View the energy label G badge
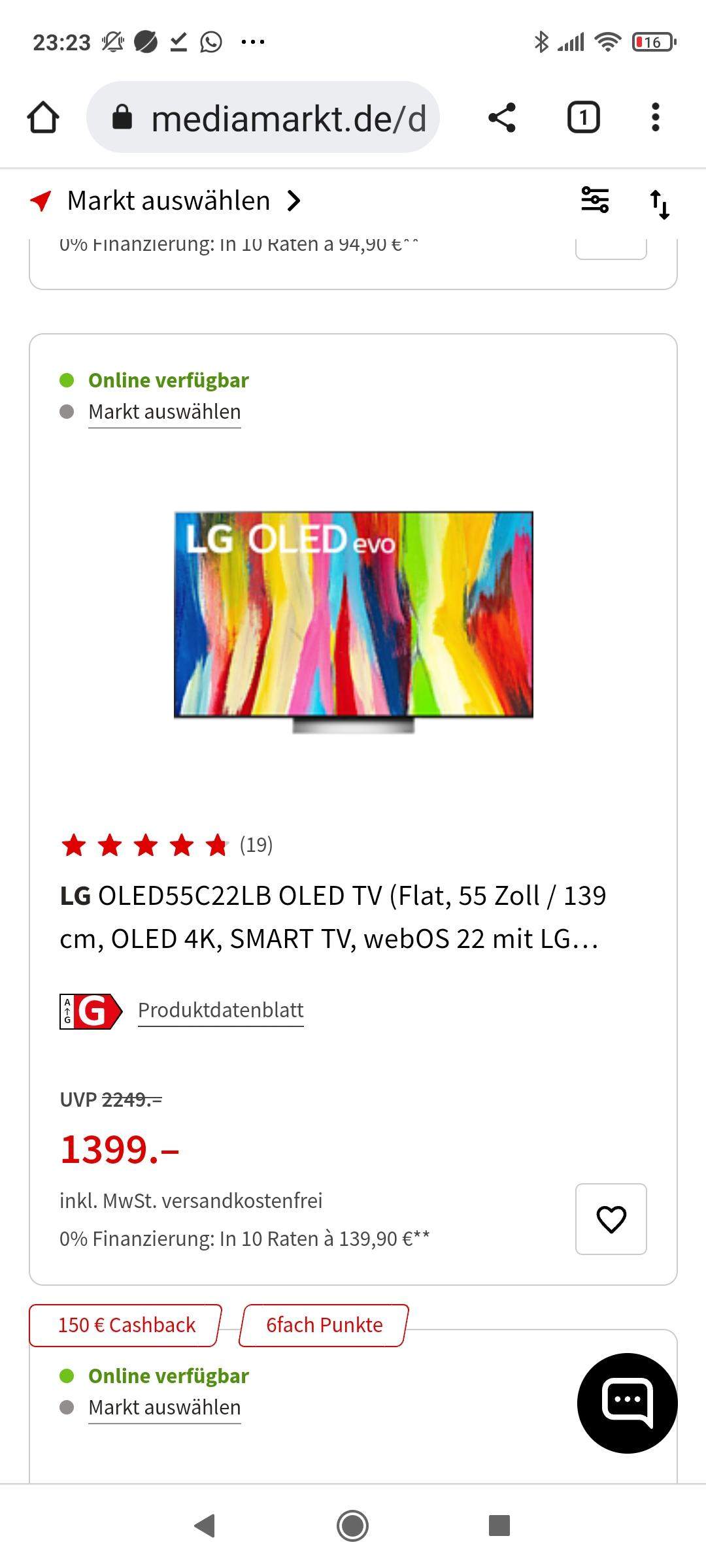This screenshot has height=1568, width=706. coord(91,1011)
